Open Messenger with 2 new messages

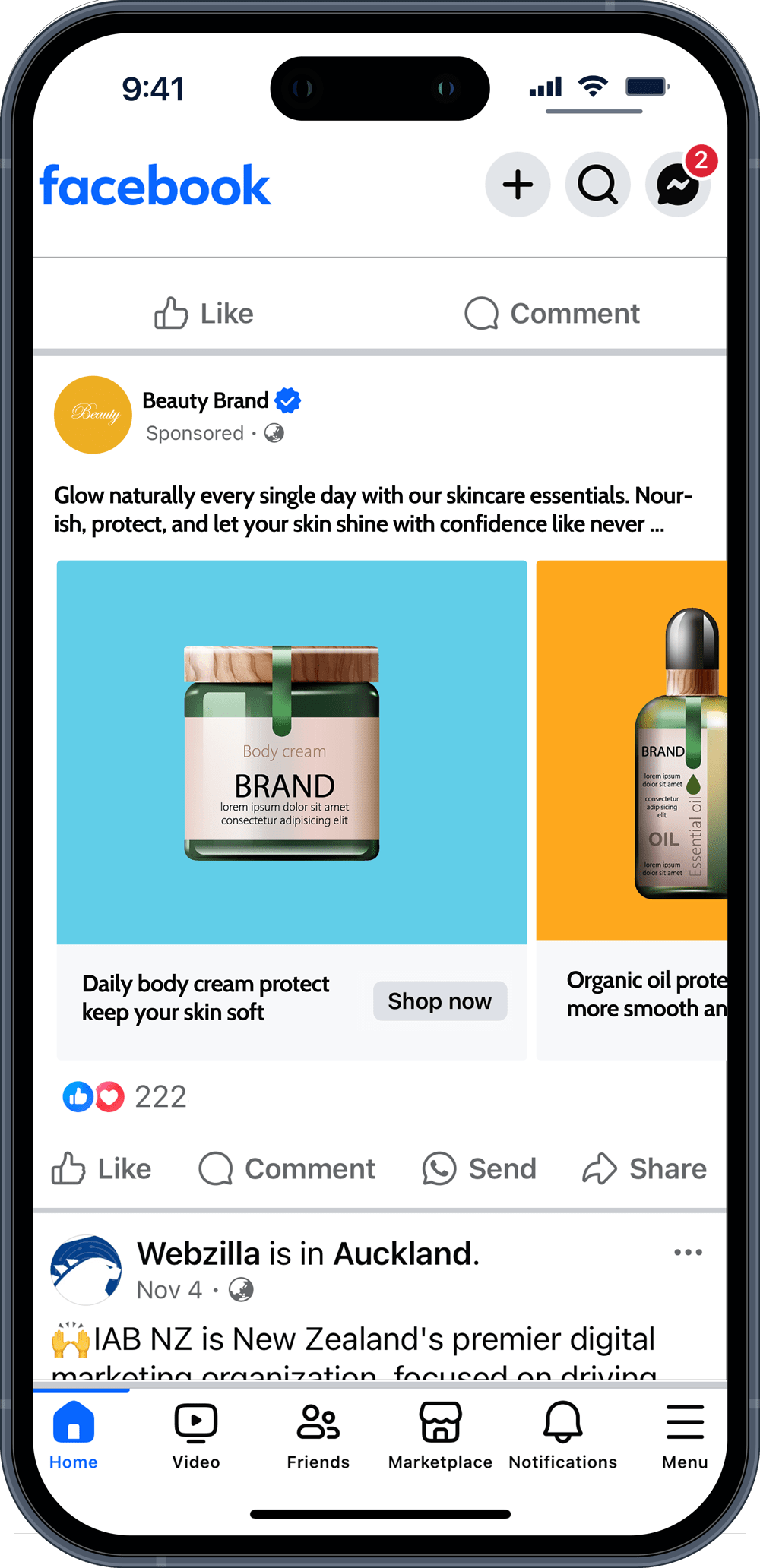point(678,185)
